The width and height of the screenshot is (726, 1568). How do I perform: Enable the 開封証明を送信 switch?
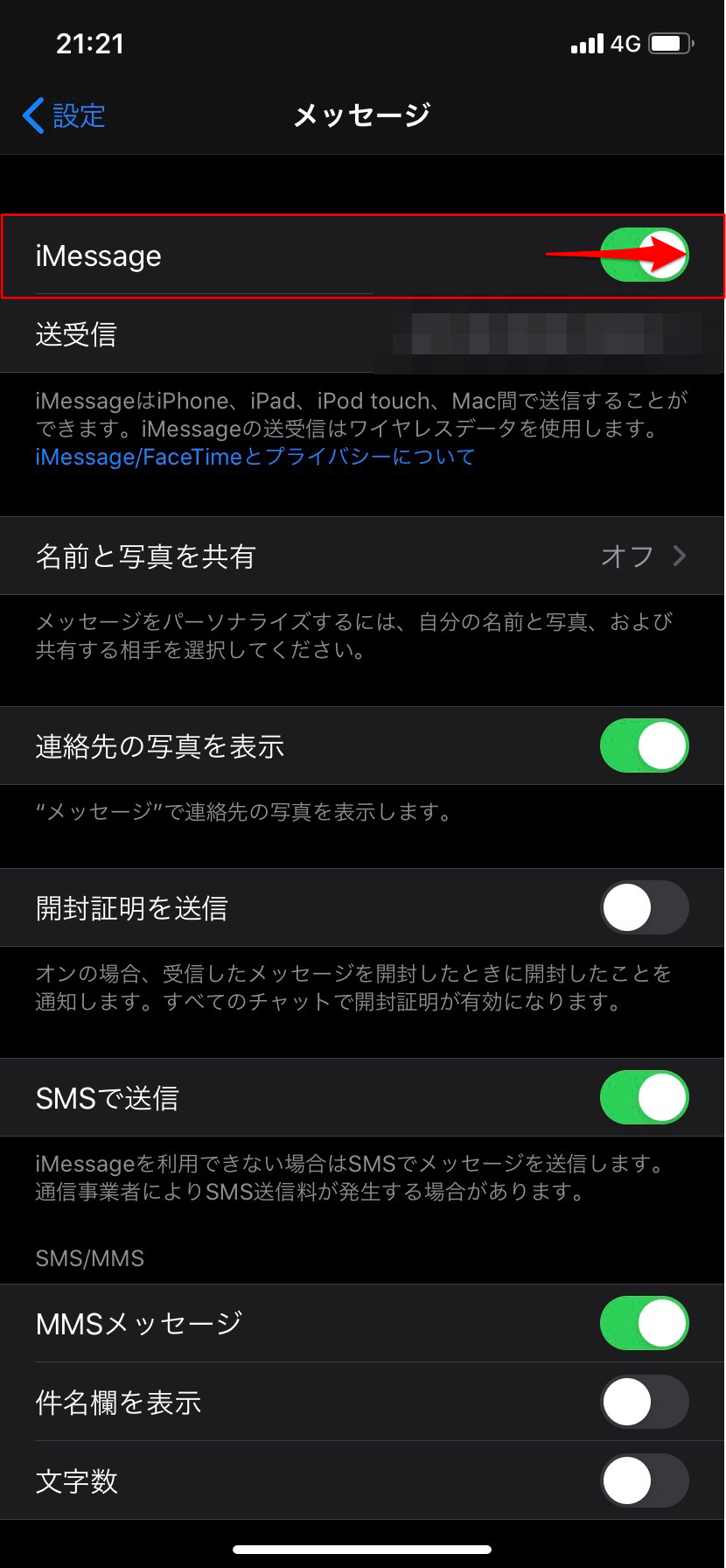(644, 908)
